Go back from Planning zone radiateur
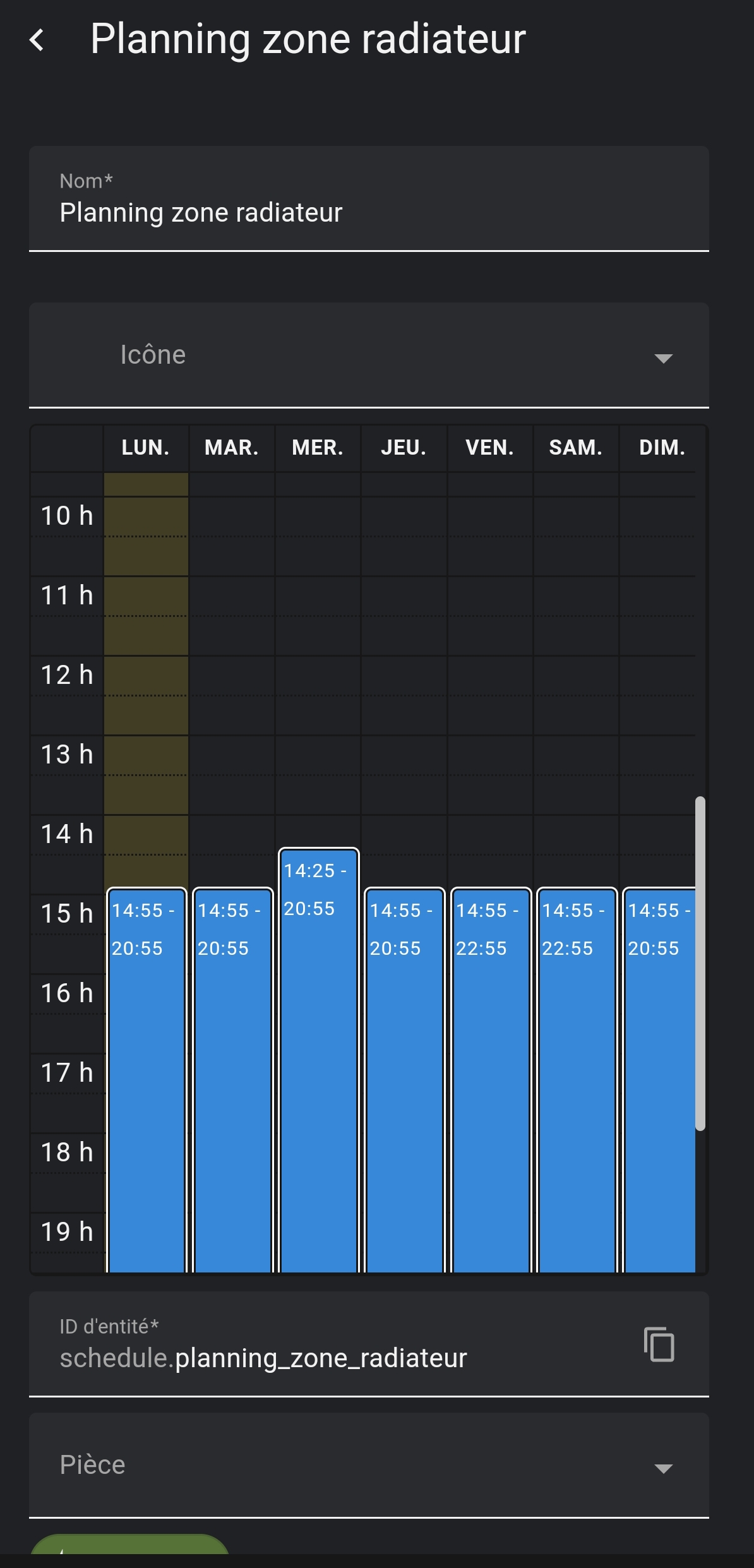Image resolution: width=754 pixels, height=1568 pixels. click(37, 40)
